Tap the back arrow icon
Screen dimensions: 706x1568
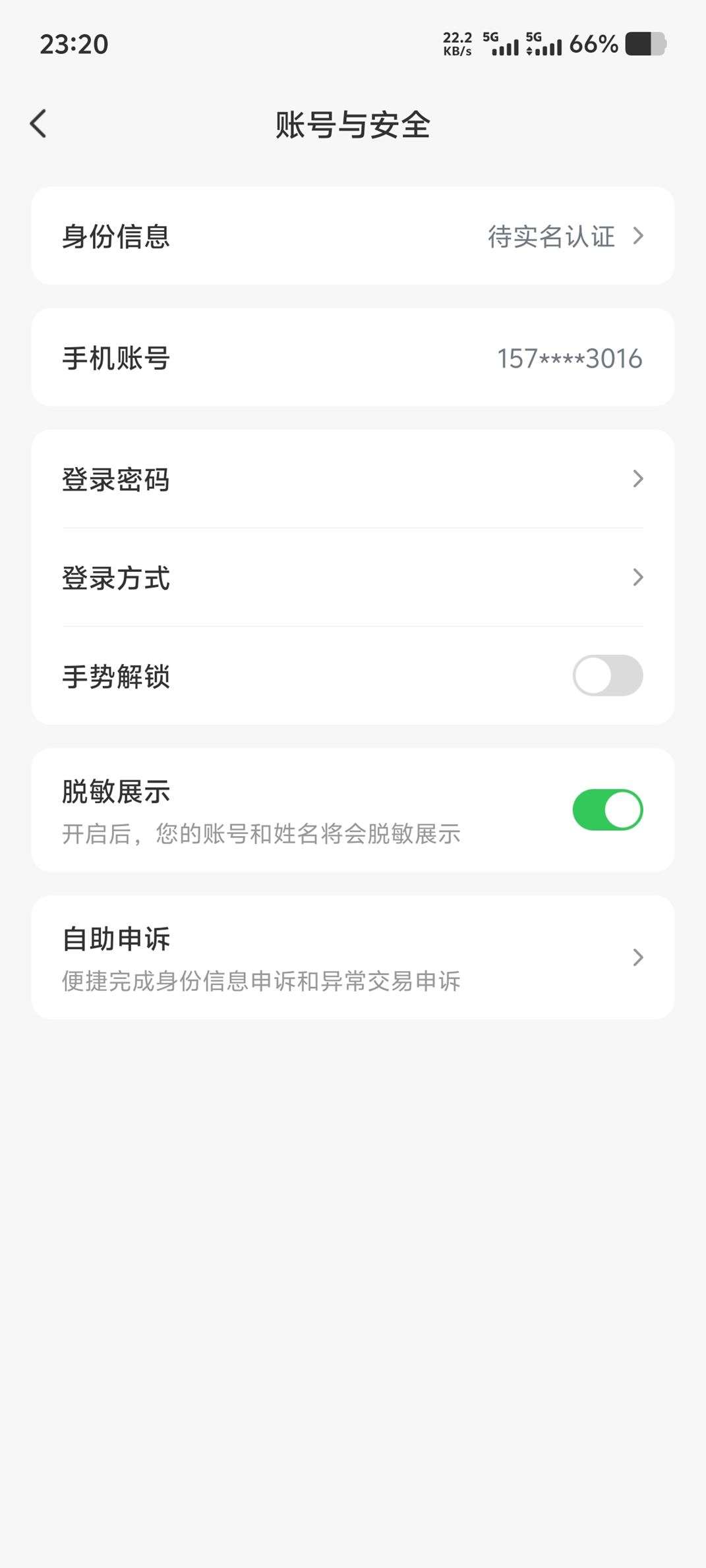(38, 123)
